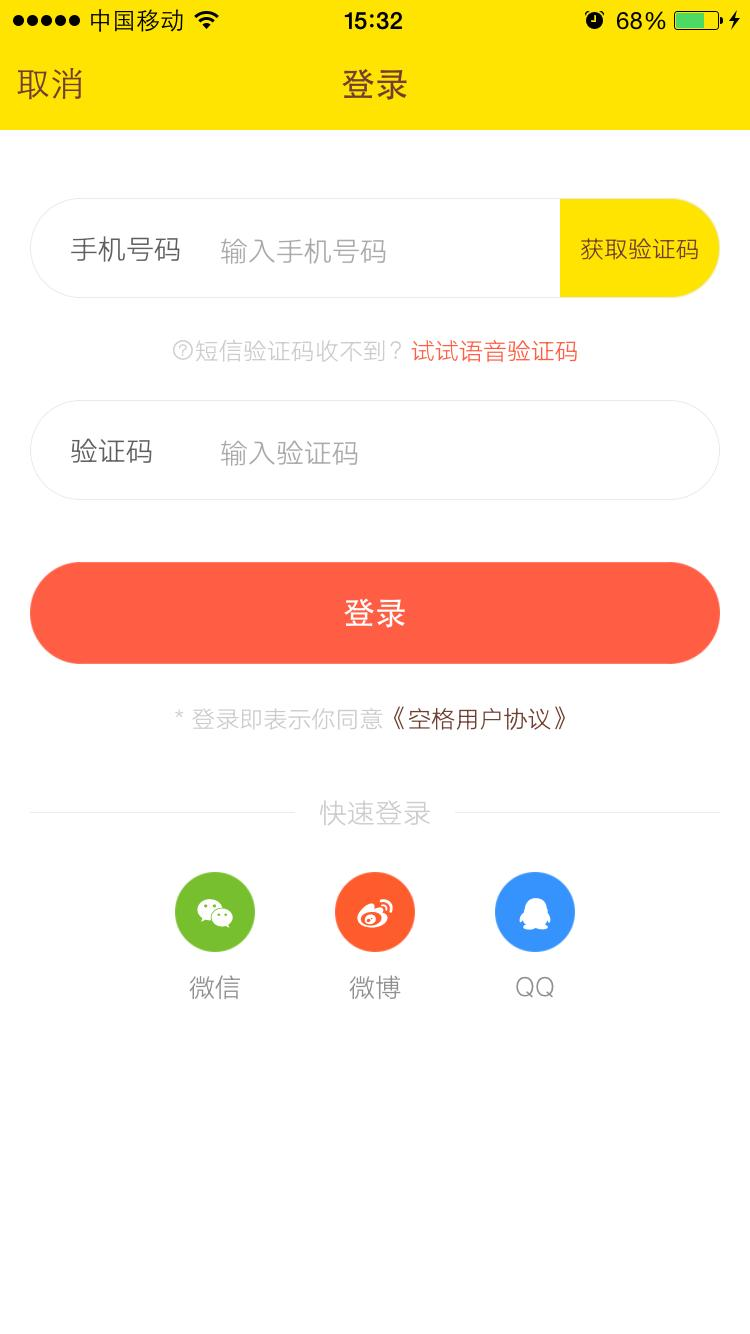The image size is (750, 1334).
Task: Log in with 微信 WeChat
Action: [x=215, y=912]
